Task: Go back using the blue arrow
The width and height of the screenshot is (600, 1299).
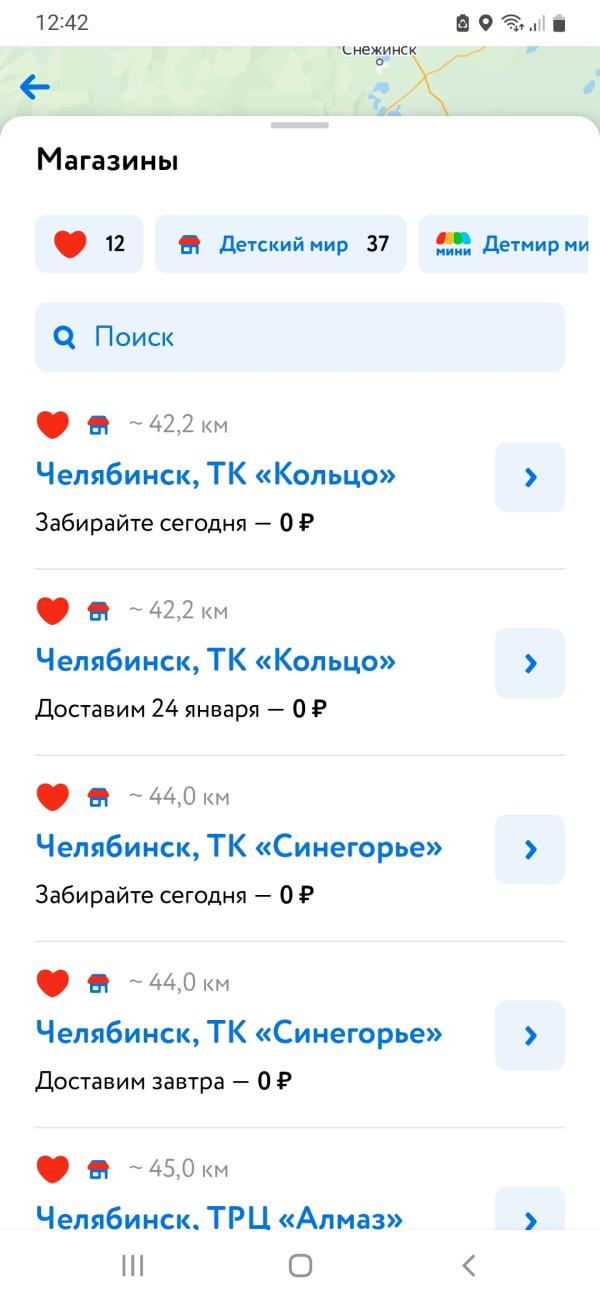Action: coord(35,88)
